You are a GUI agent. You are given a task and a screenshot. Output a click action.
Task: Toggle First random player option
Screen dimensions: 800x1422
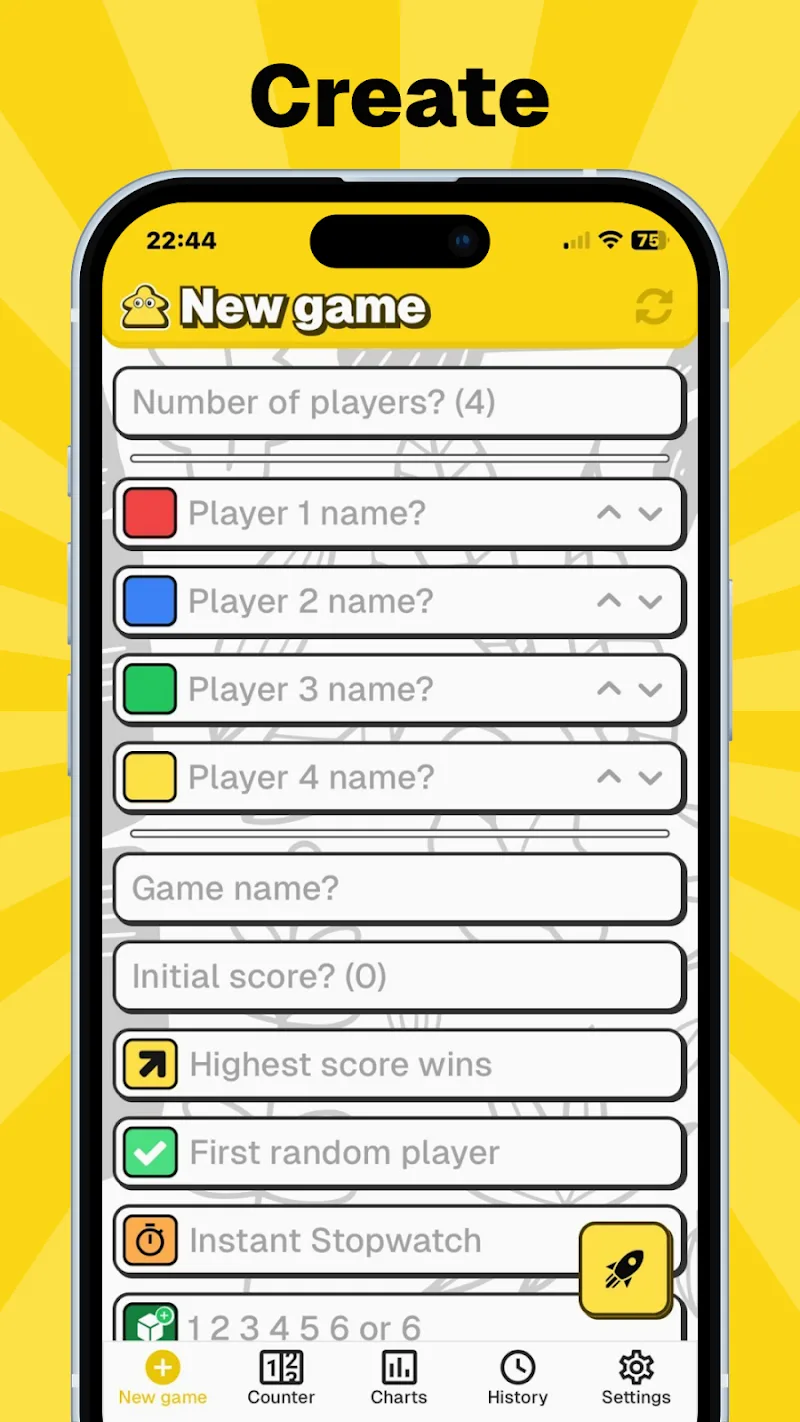(400, 1152)
